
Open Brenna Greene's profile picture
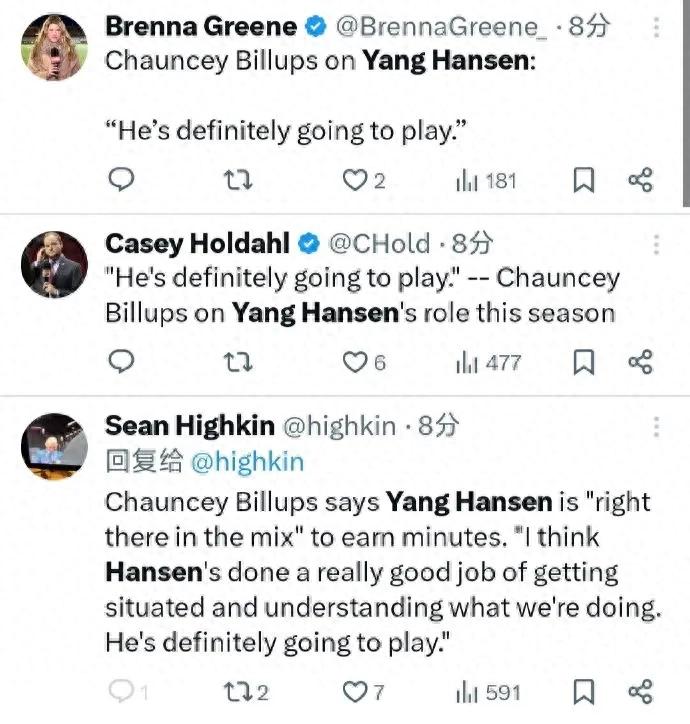click(x=54, y=46)
